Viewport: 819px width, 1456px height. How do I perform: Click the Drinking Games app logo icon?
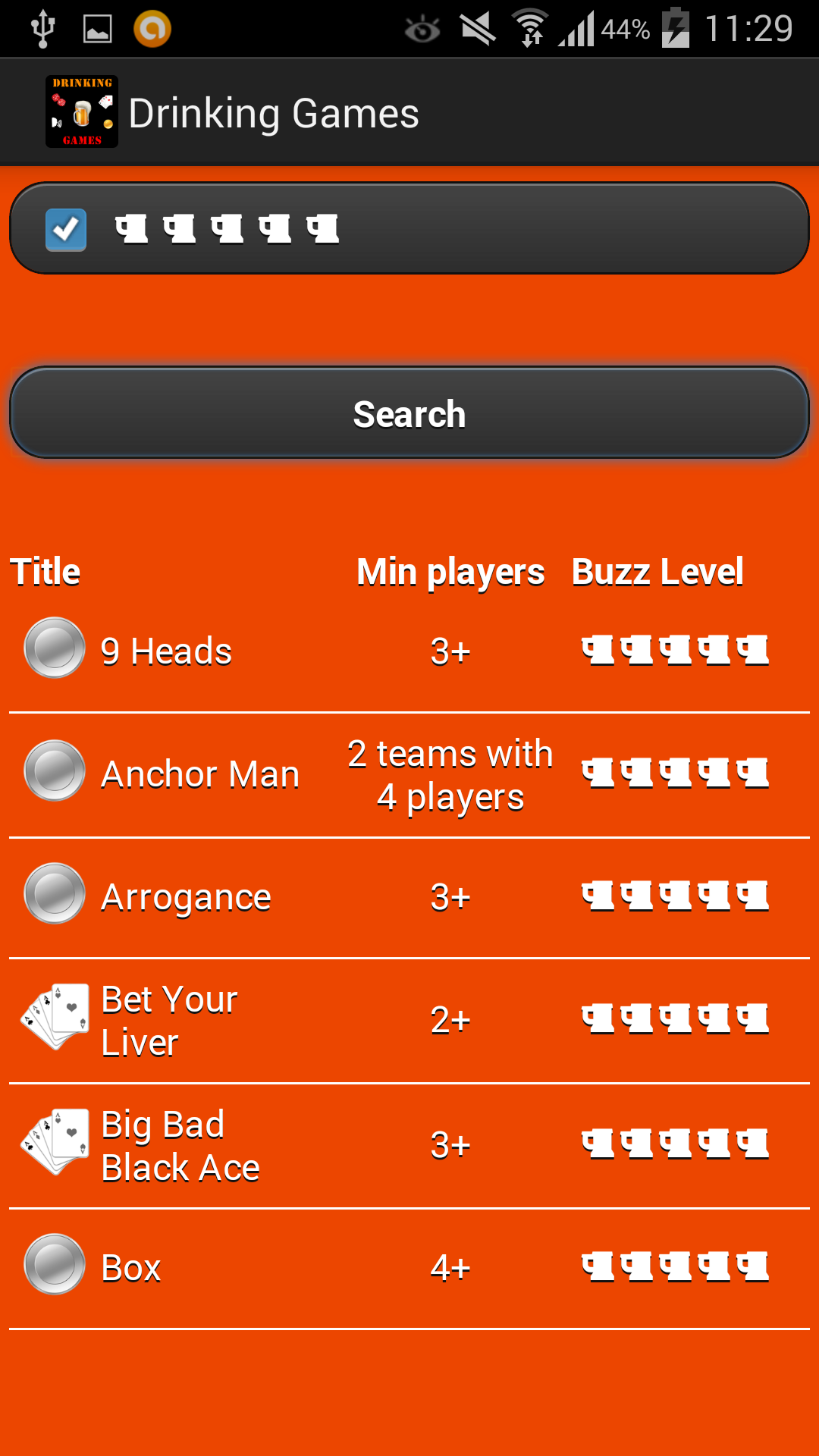(x=82, y=111)
